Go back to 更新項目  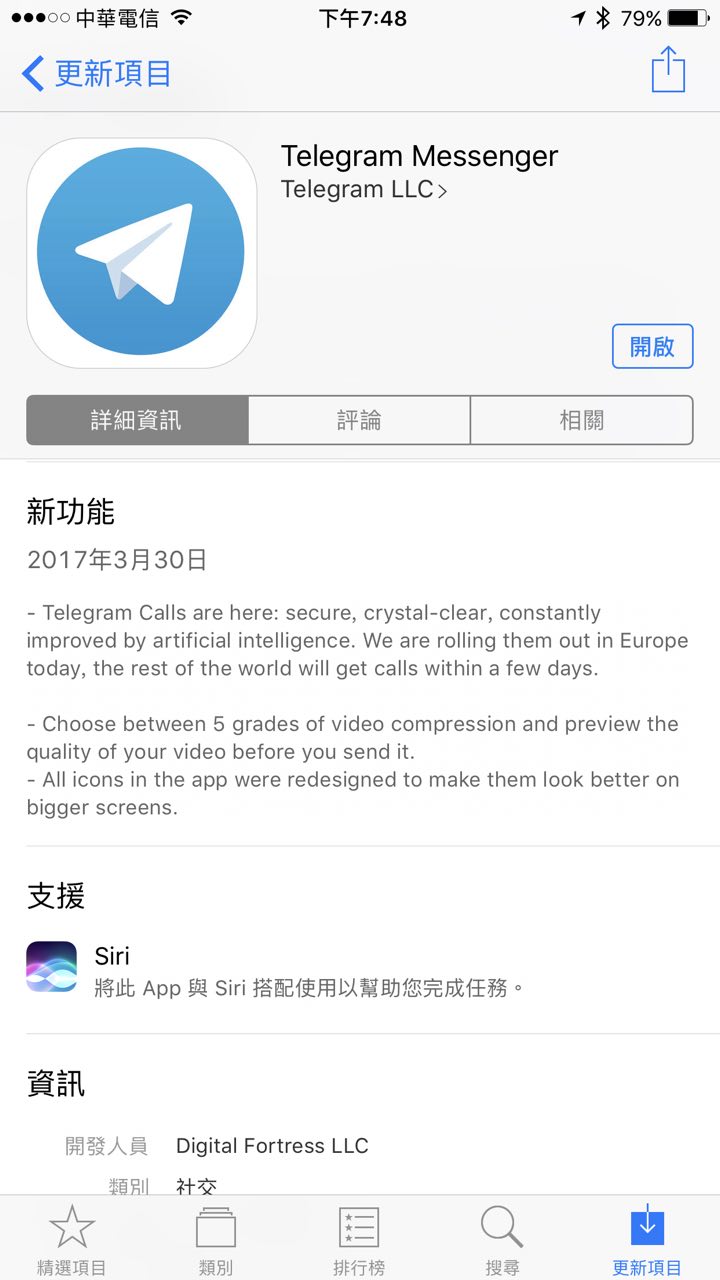[x=97, y=73]
